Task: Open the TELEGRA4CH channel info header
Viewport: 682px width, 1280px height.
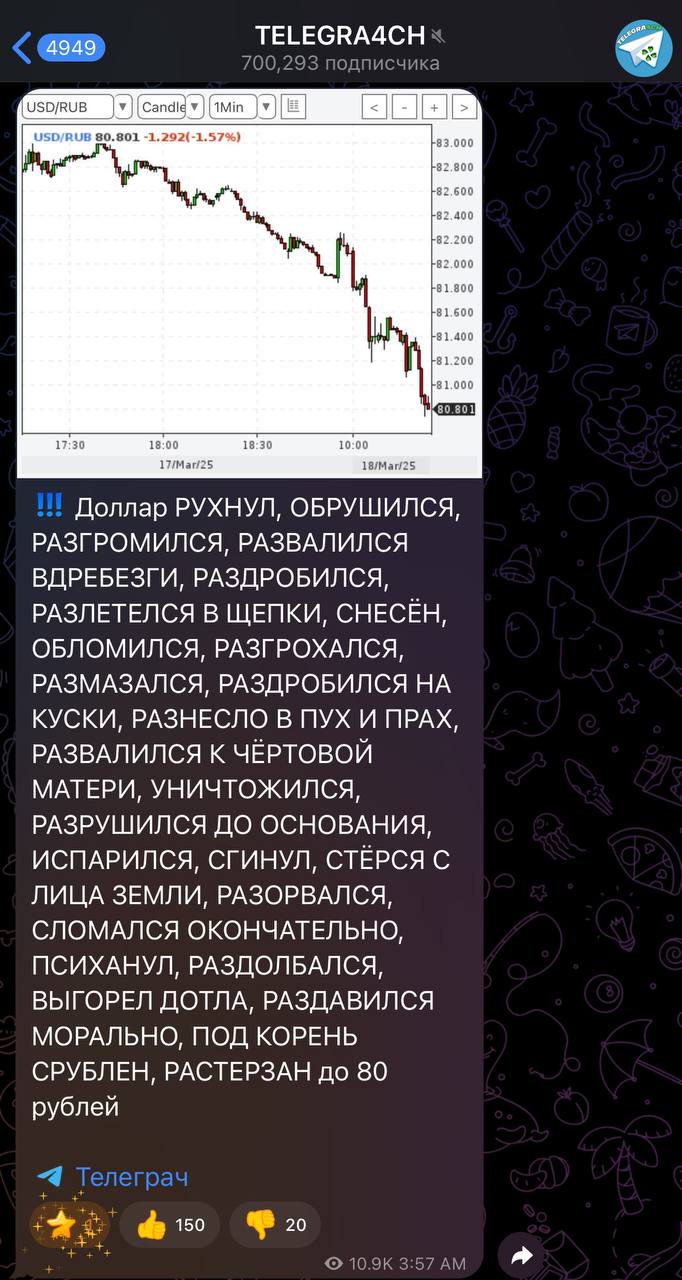Action: coord(341,48)
